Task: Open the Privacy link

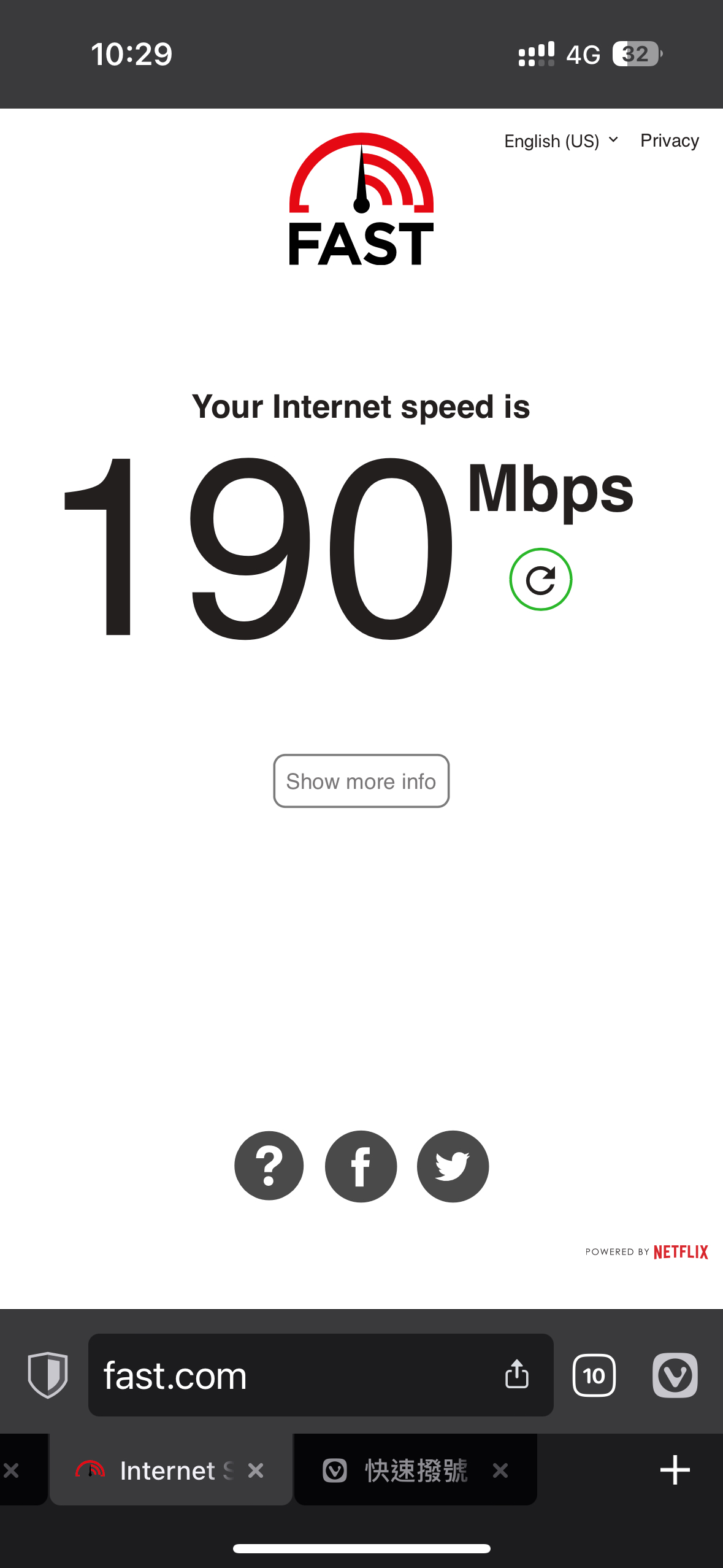Action: tap(670, 140)
